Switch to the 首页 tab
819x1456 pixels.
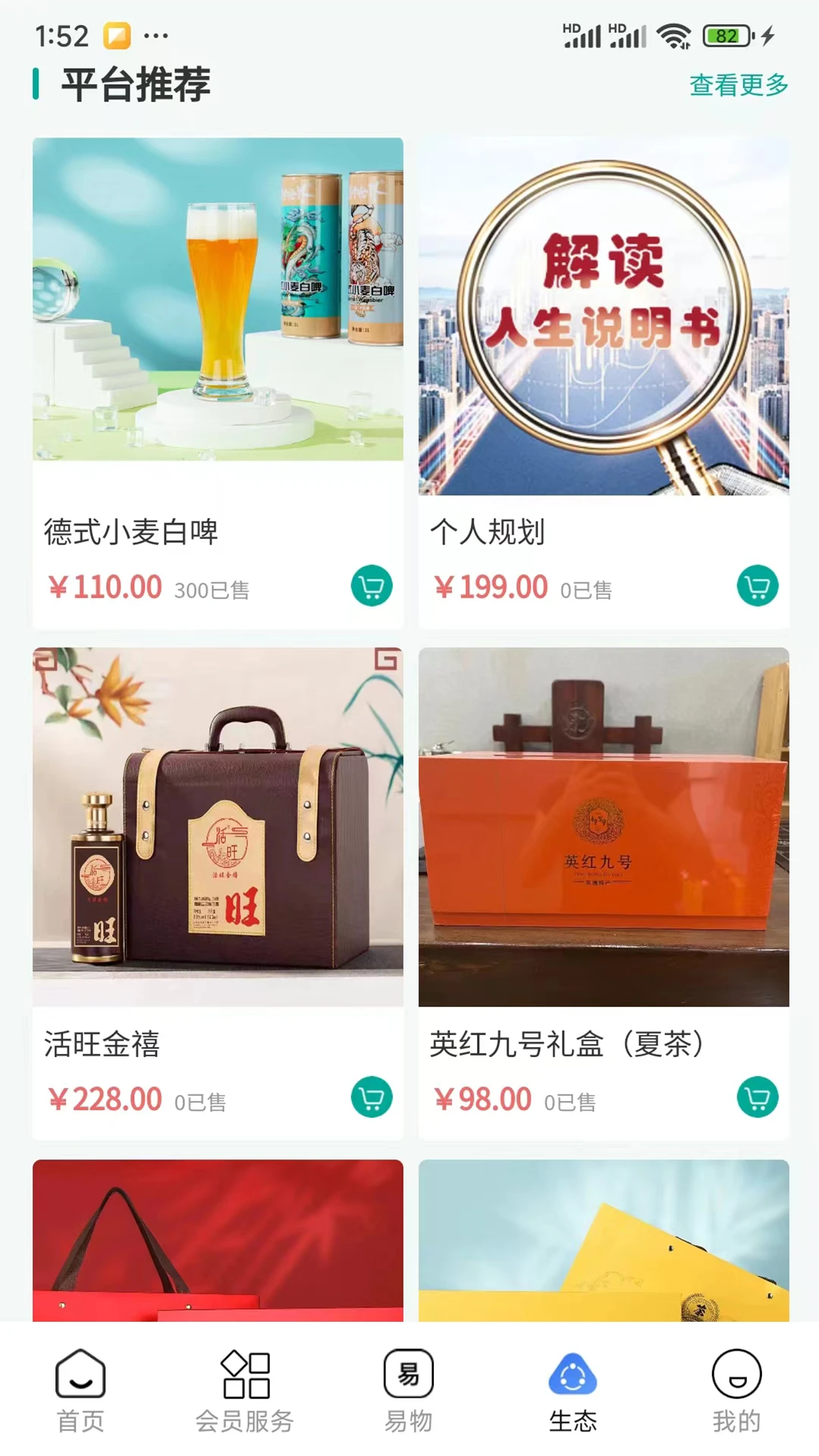tap(81, 1391)
